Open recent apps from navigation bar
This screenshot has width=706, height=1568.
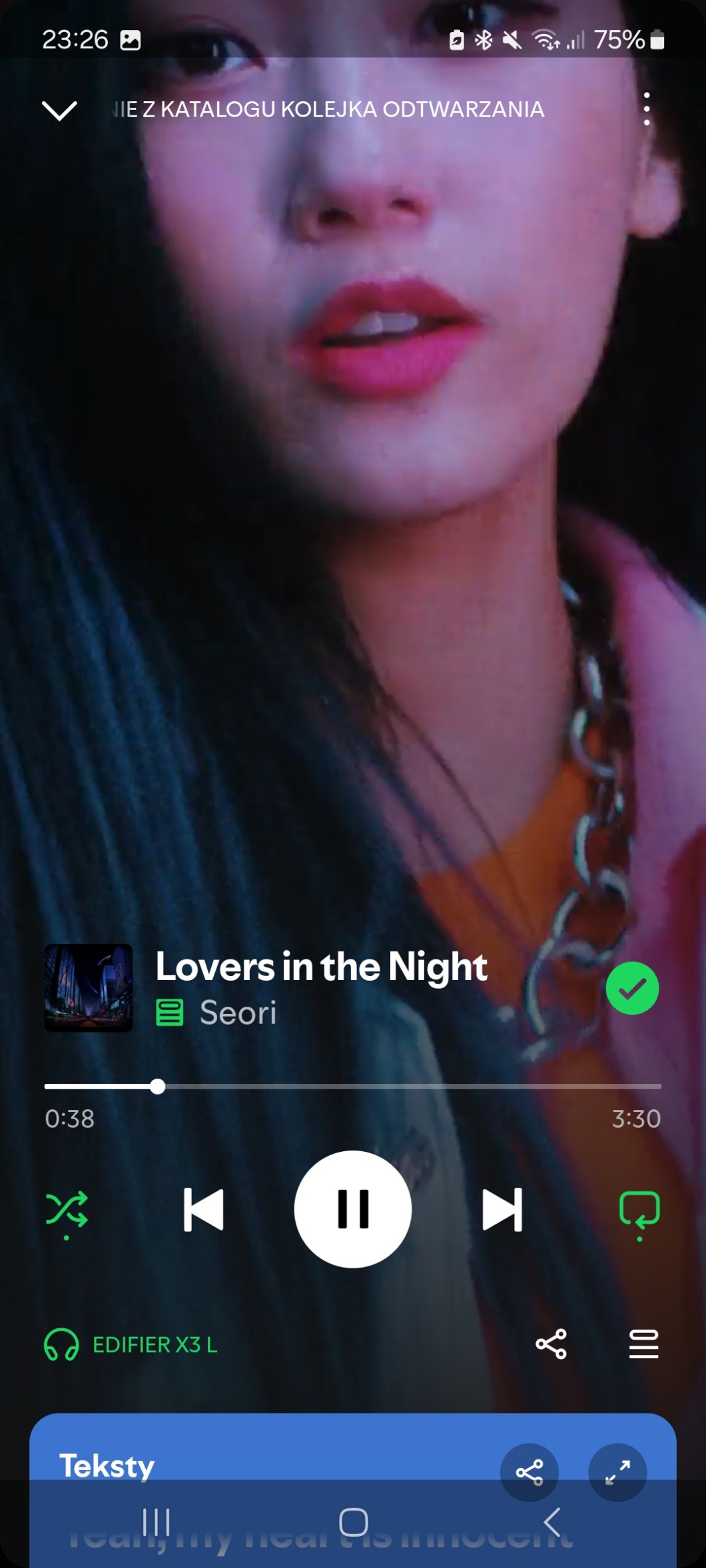click(x=156, y=1522)
